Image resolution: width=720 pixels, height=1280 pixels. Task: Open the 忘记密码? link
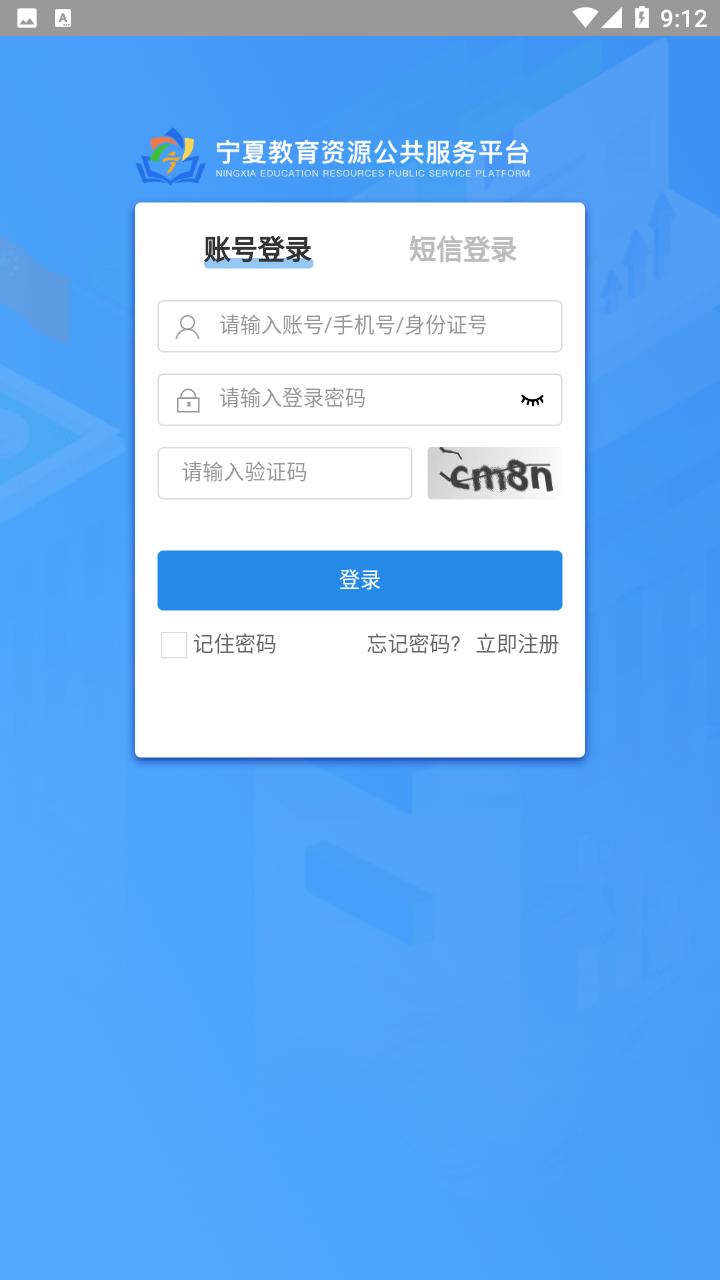click(413, 644)
